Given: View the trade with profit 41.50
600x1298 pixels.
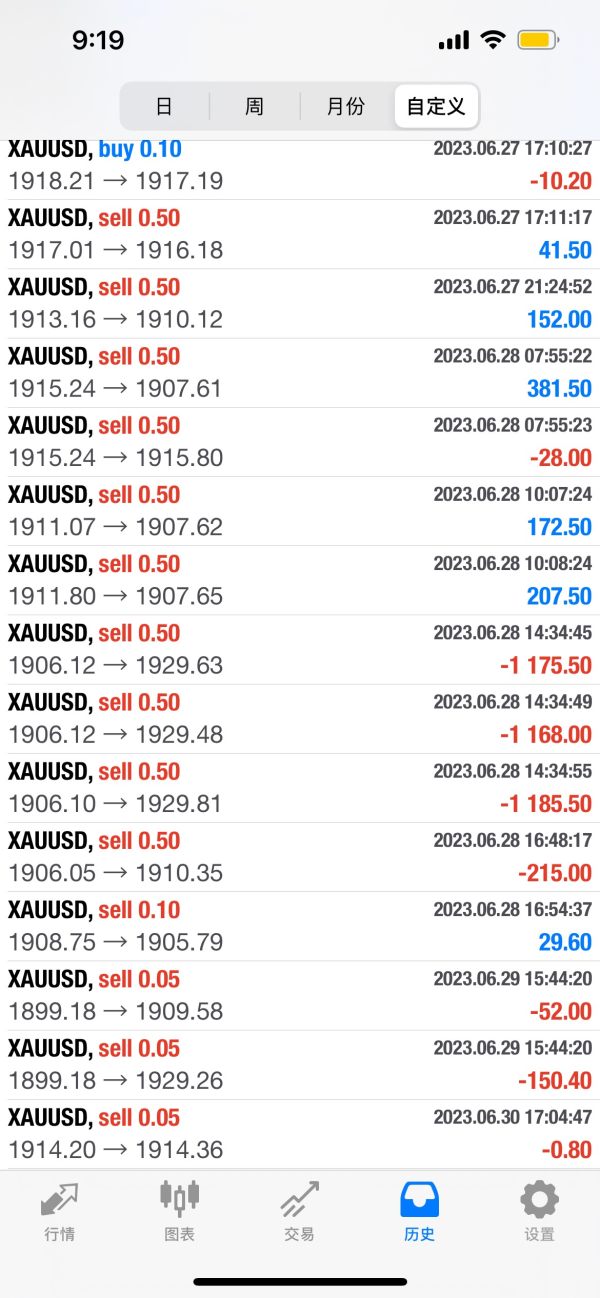Looking at the screenshot, I should click(300, 234).
